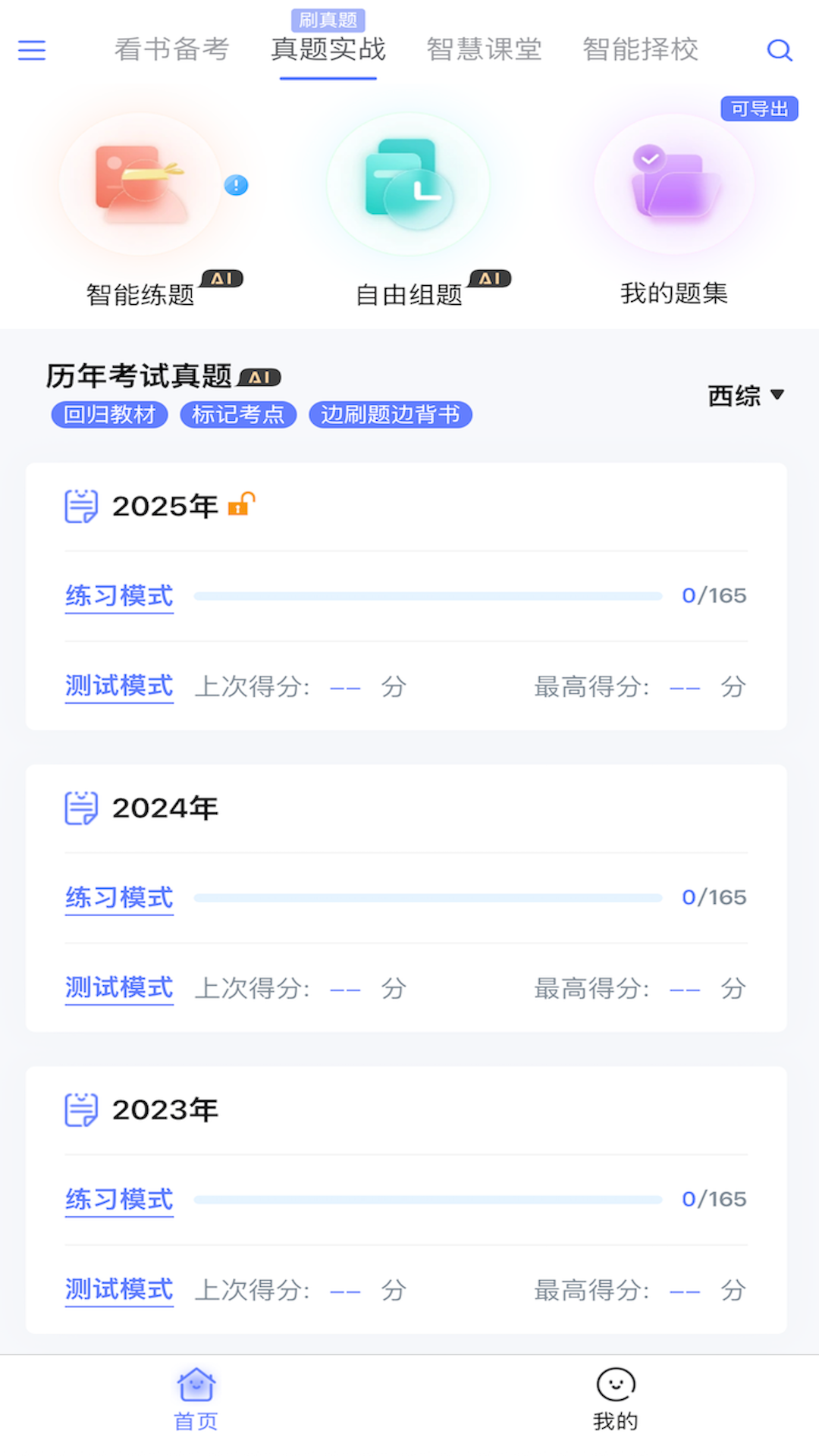The width and height of the screenshot is (819, 1456).
Task: Click the 2024年 notebook icon
Action: coord(82,808)
